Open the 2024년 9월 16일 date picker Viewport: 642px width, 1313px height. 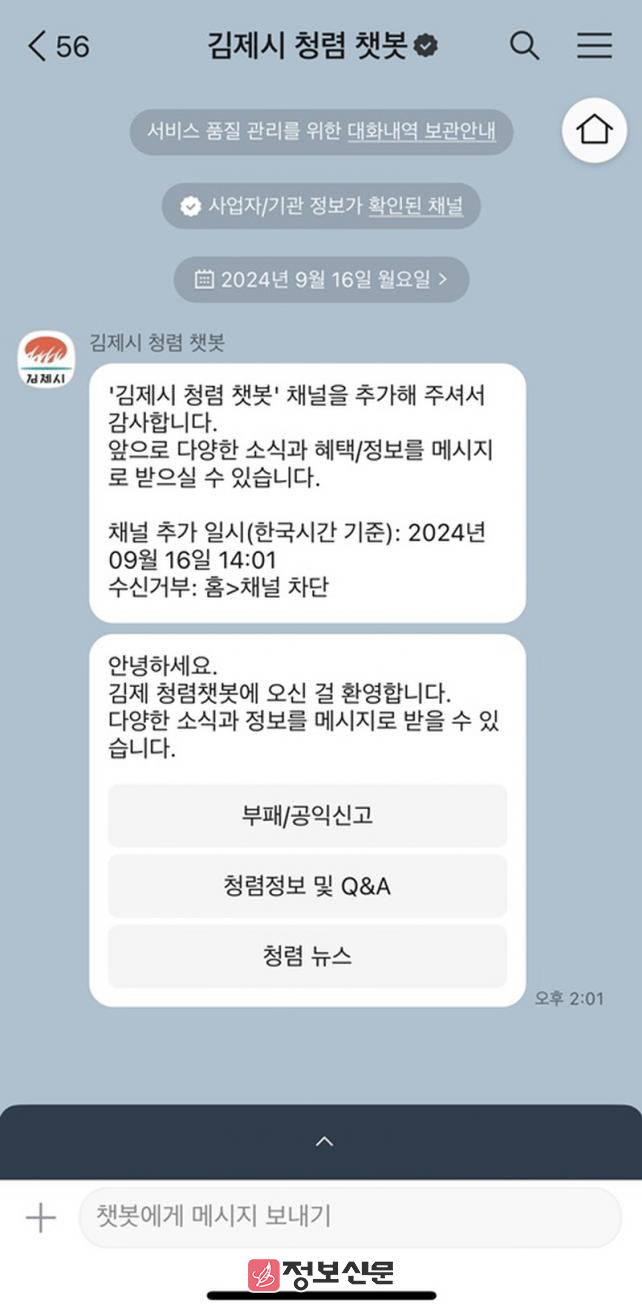pos(320,279)
